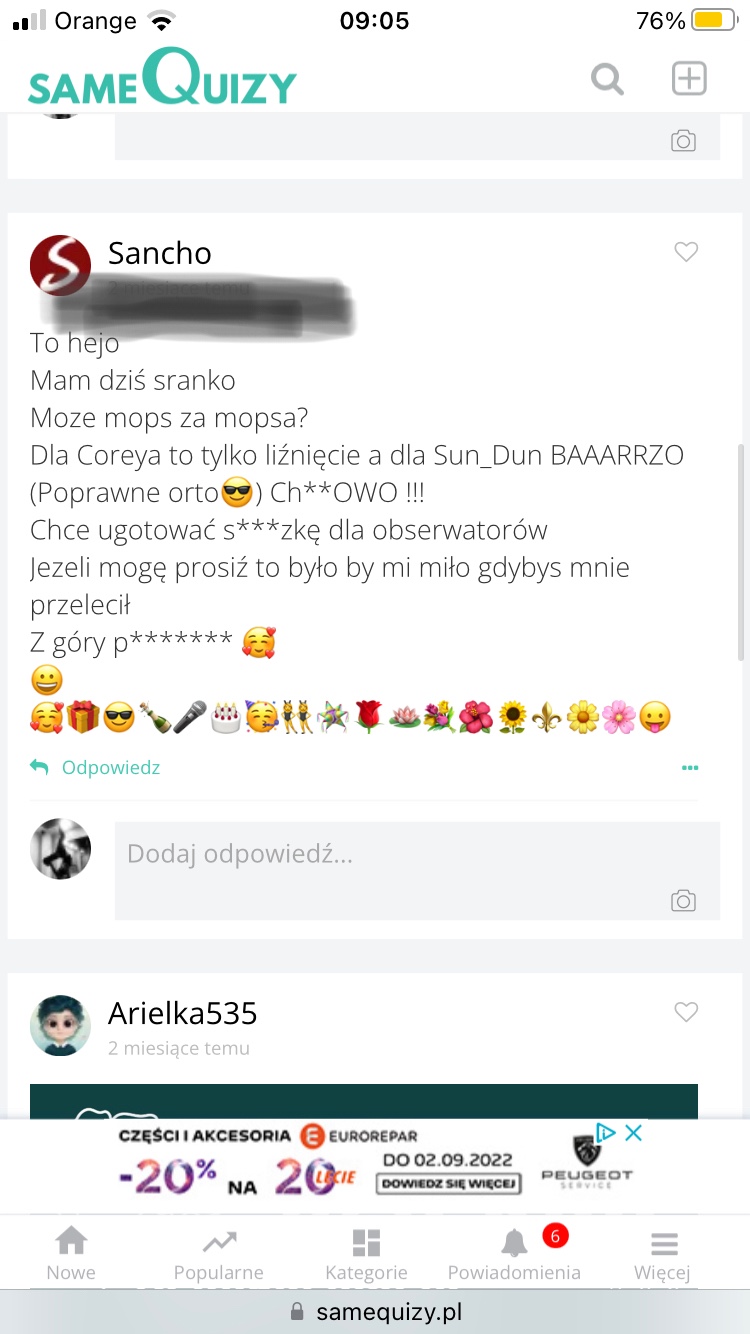
Task: Switch to the Popularne tab
Action: point(219,1255)
